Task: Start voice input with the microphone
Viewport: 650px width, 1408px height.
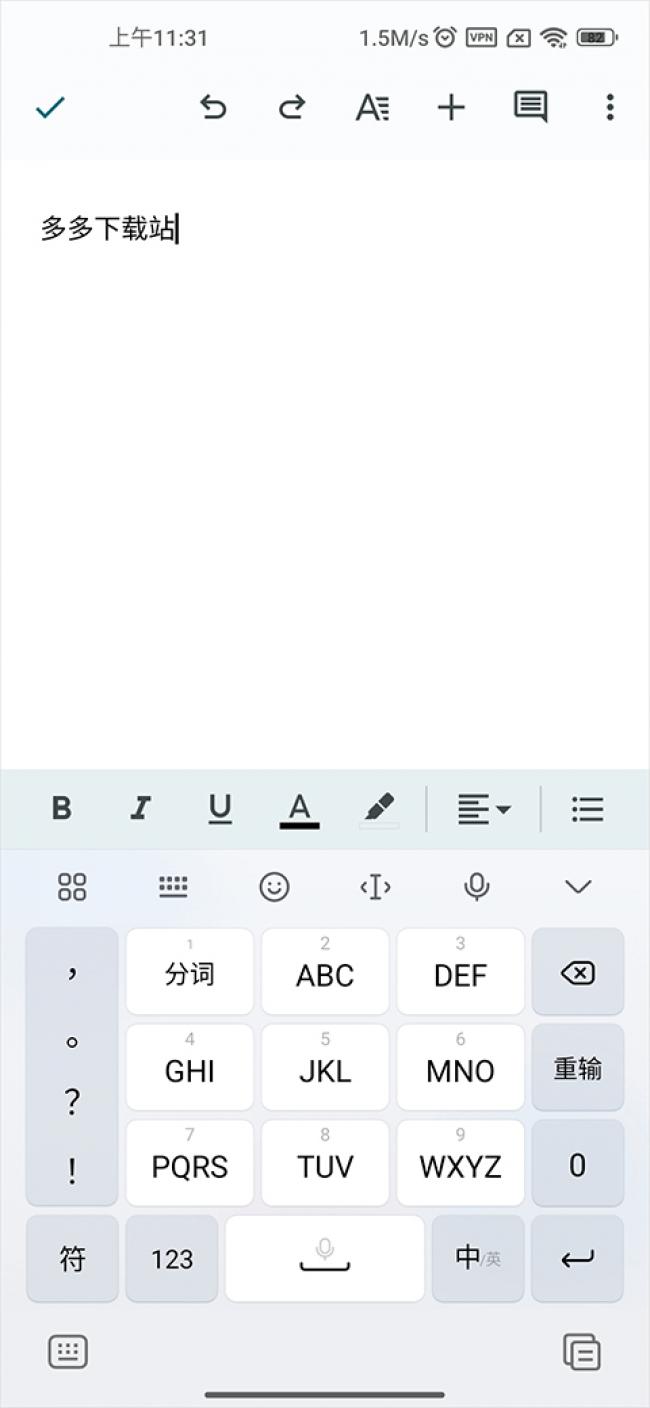Action: 477,886
